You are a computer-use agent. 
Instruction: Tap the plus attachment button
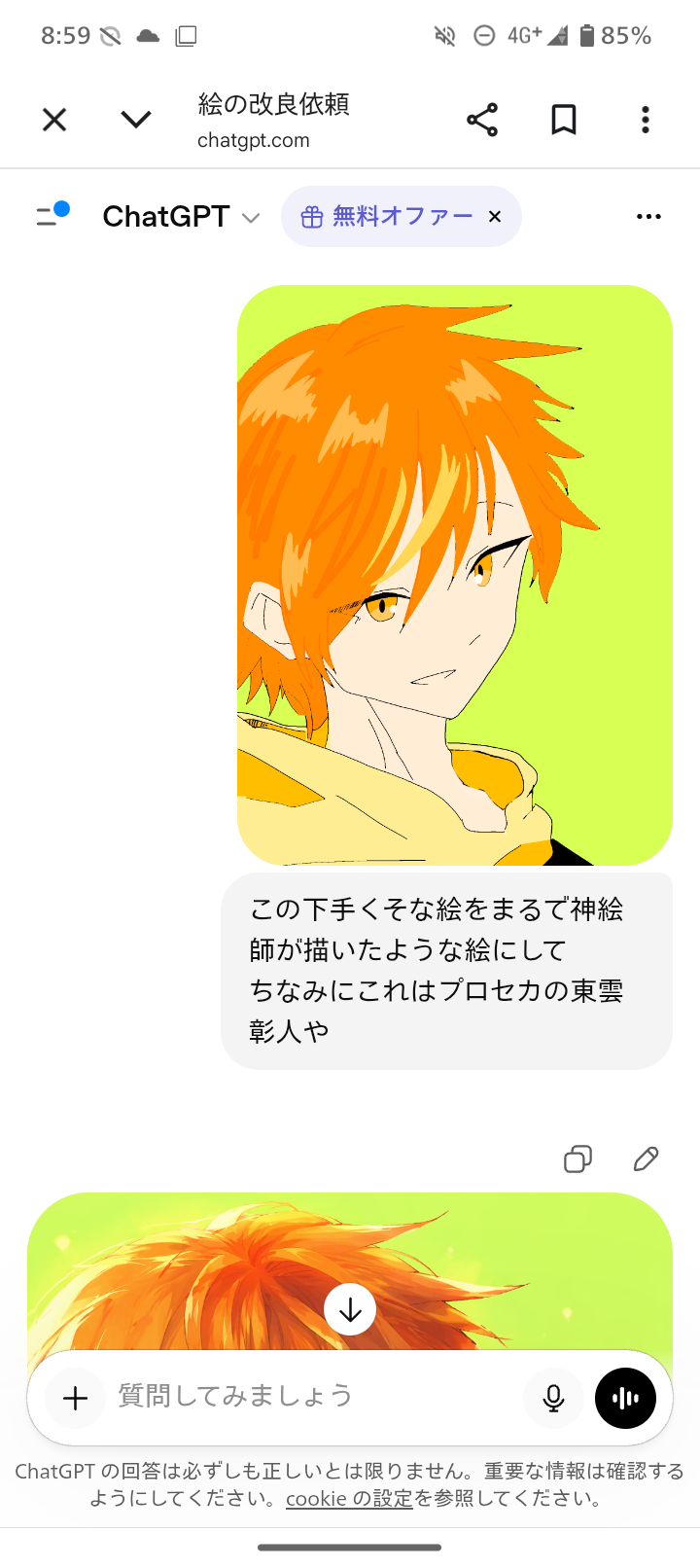coord(76,1399)
